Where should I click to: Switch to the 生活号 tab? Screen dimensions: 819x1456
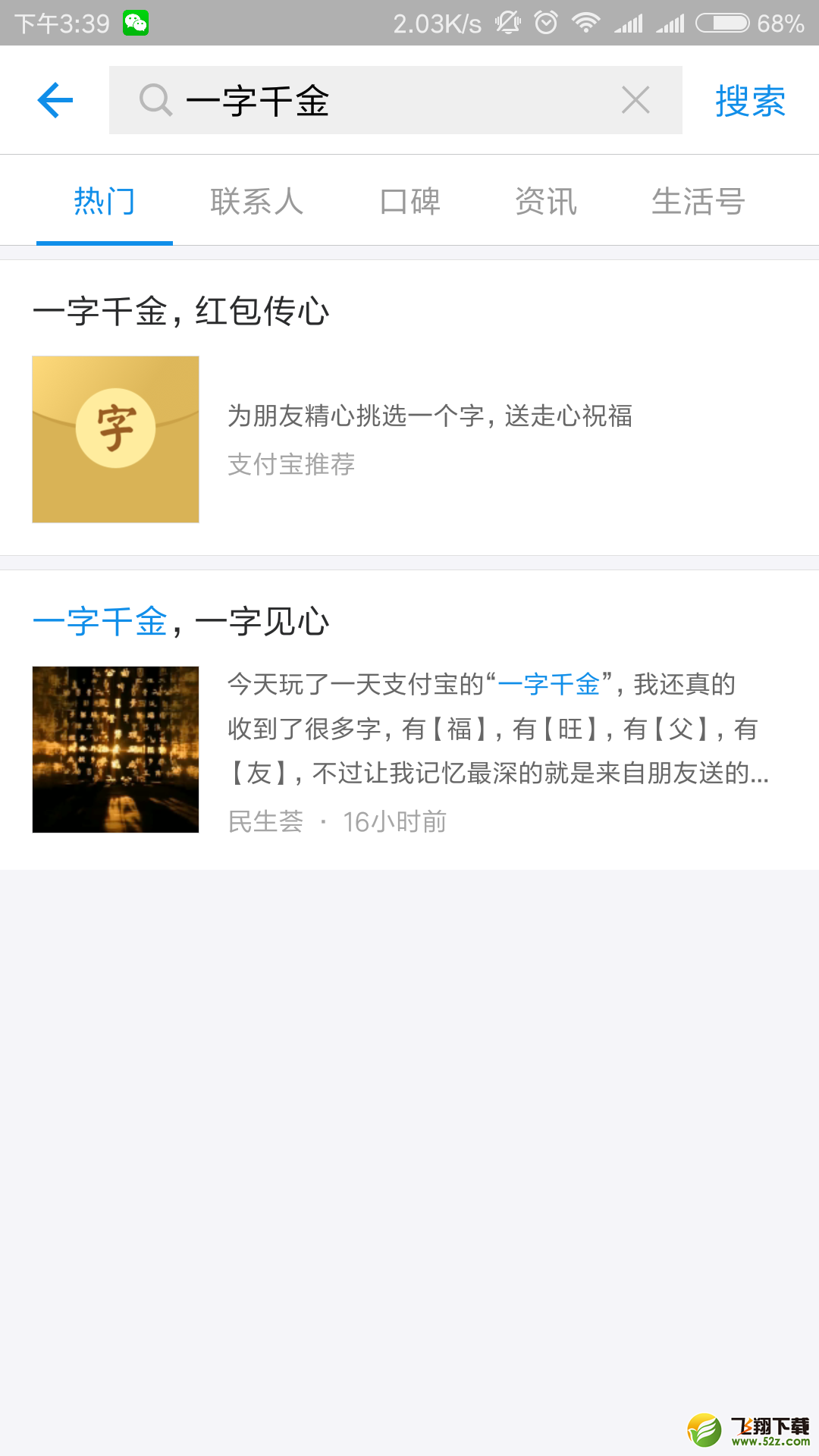pos(698,201)
